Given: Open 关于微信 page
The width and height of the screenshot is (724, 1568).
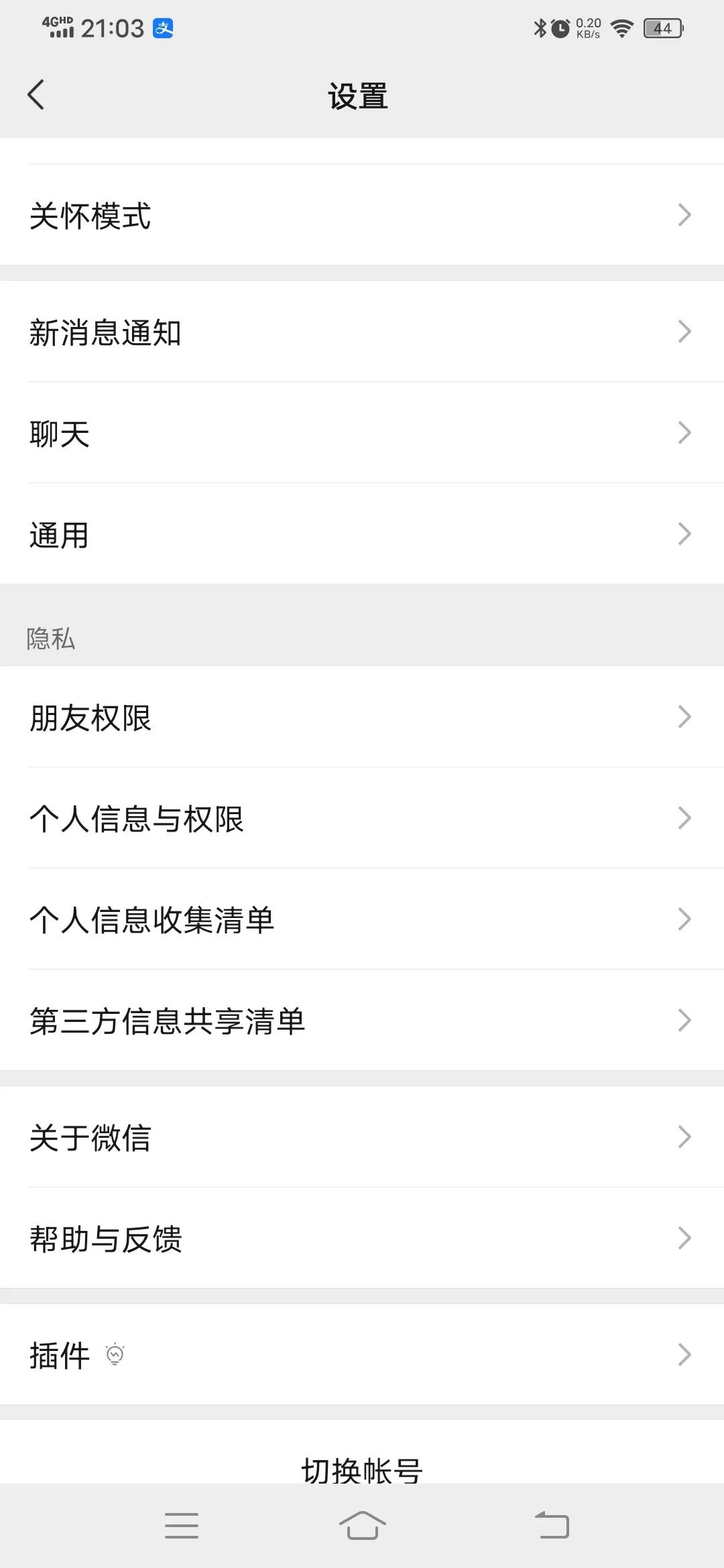Looking at the screenshot, I should pyautogui.click(x=362, y=1137).
